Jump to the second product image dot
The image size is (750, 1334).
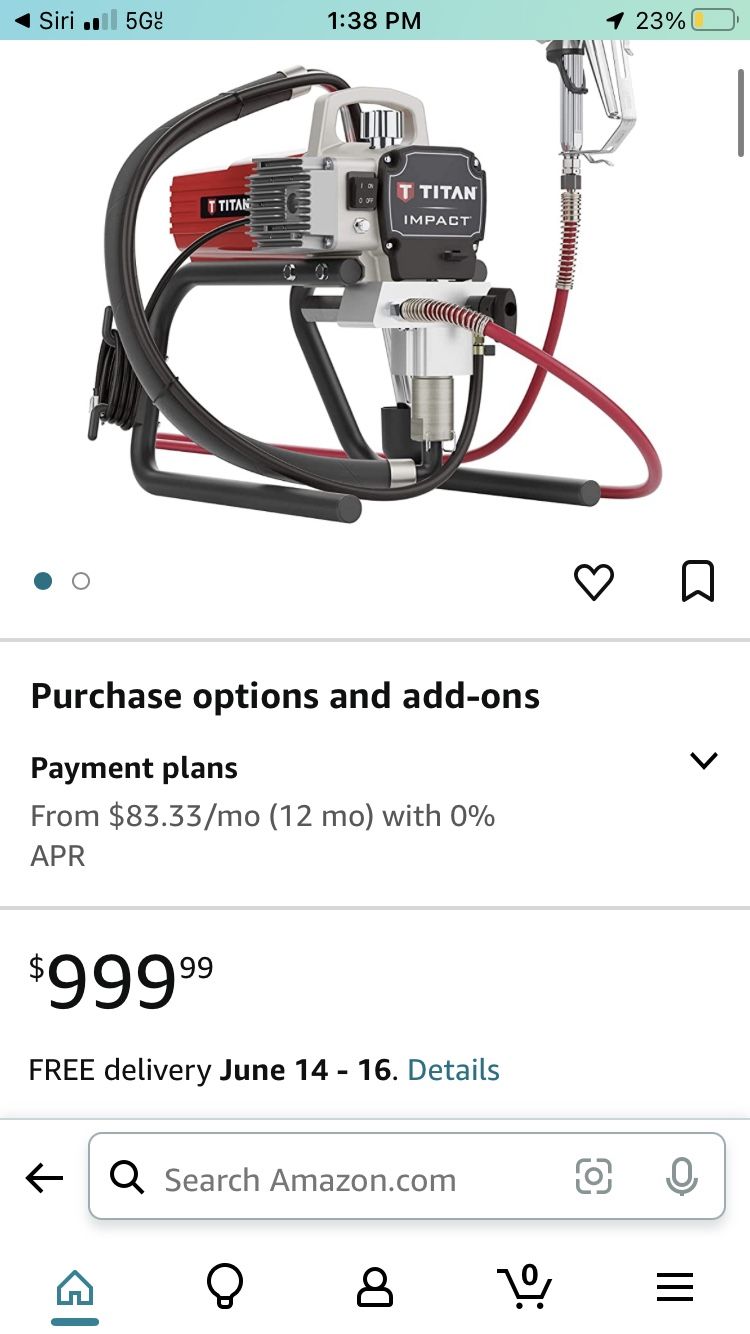tap(81, 581)
